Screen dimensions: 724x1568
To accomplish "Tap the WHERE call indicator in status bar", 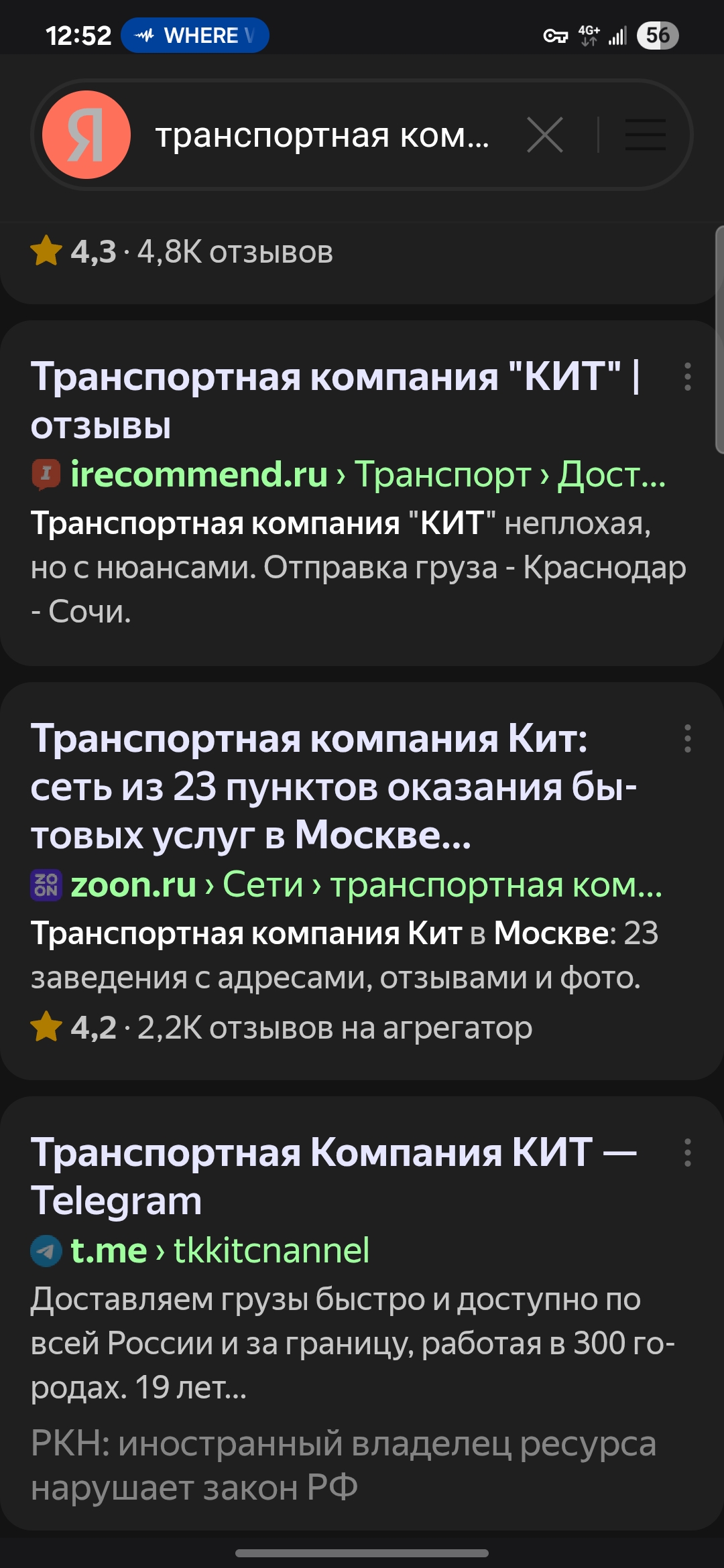I will click(x=194, y=35).
